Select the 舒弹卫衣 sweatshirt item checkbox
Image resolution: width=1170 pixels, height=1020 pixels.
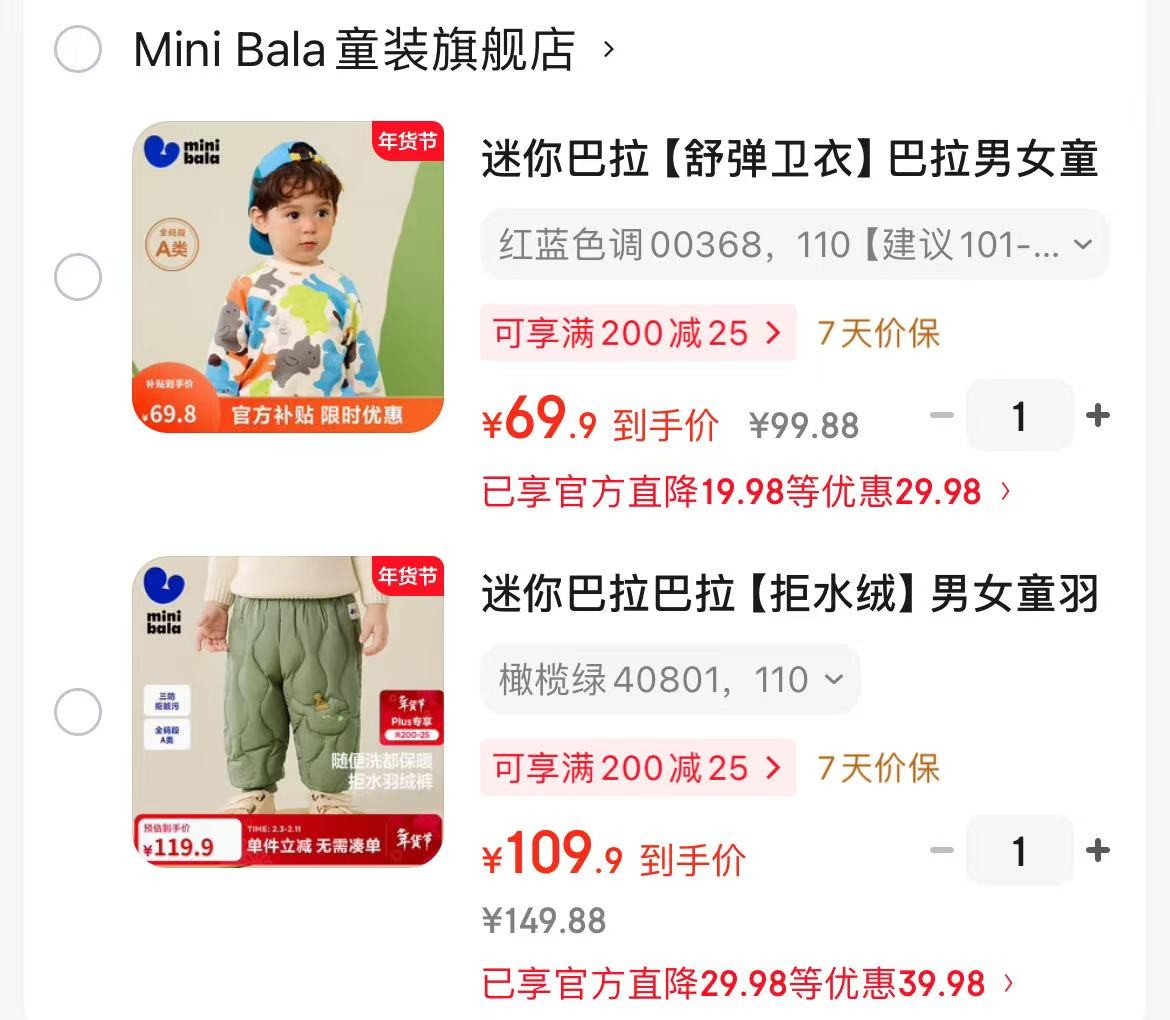(78, 277)
